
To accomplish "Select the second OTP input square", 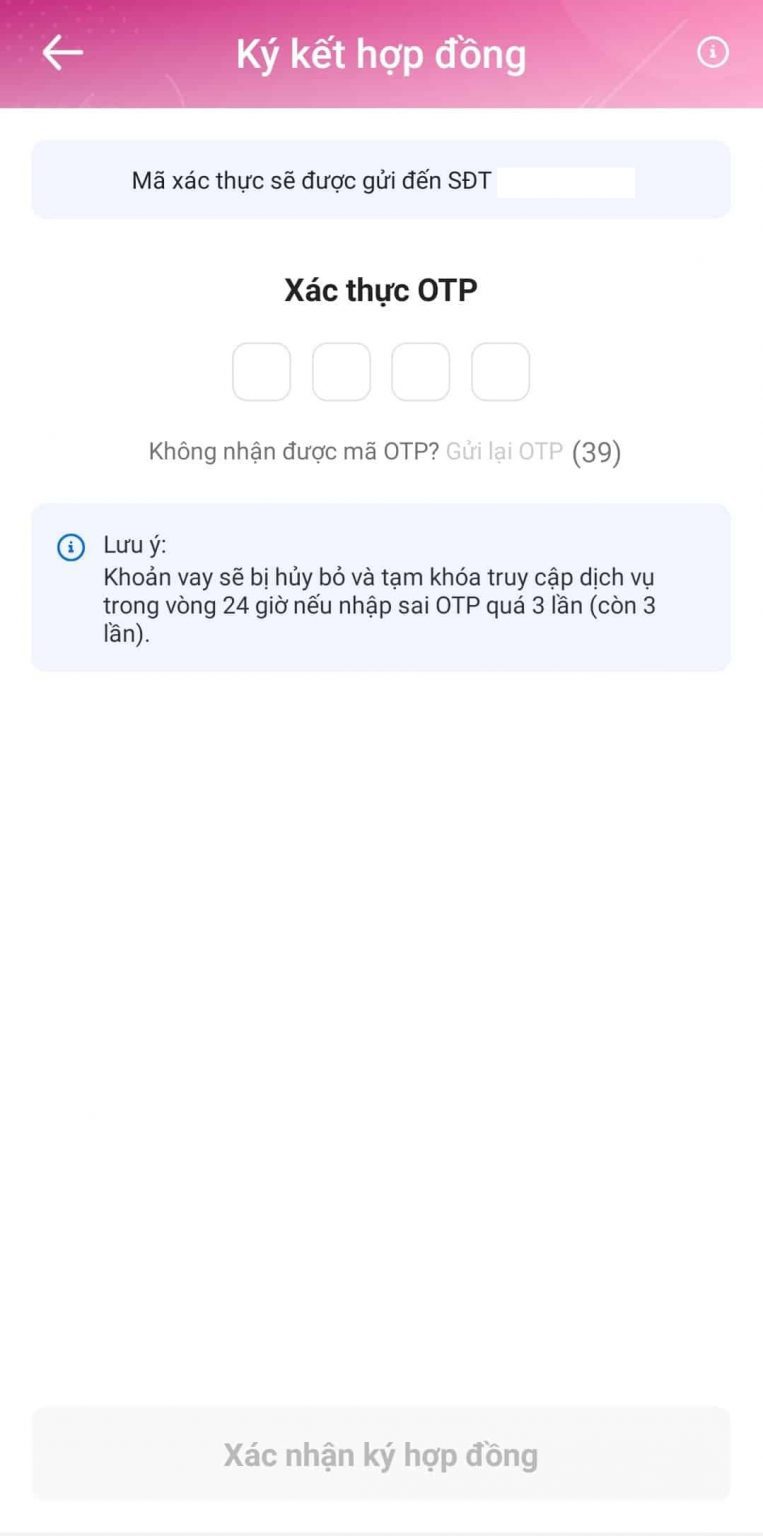I will [x=341, y=371].
